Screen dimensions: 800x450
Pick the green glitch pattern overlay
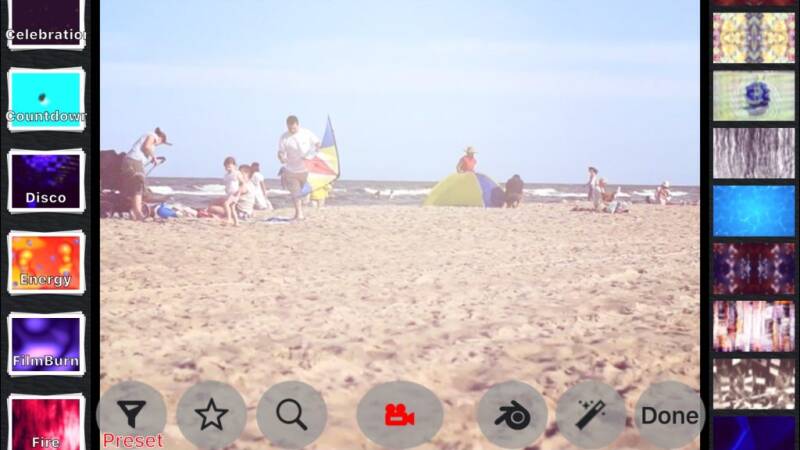[753, 96]
